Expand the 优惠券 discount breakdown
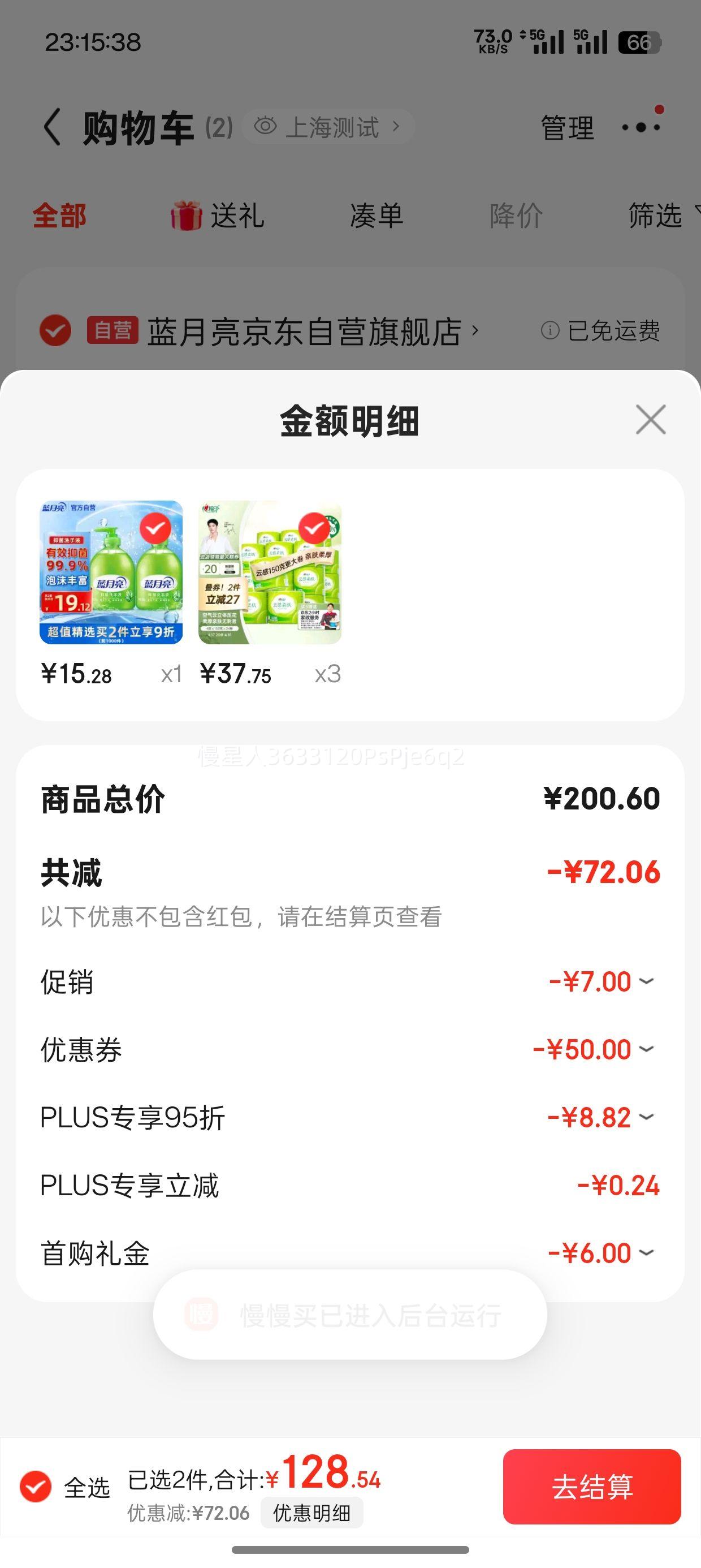The image size is (701, 1568). pyautogui.click(x=646, y=1049)
